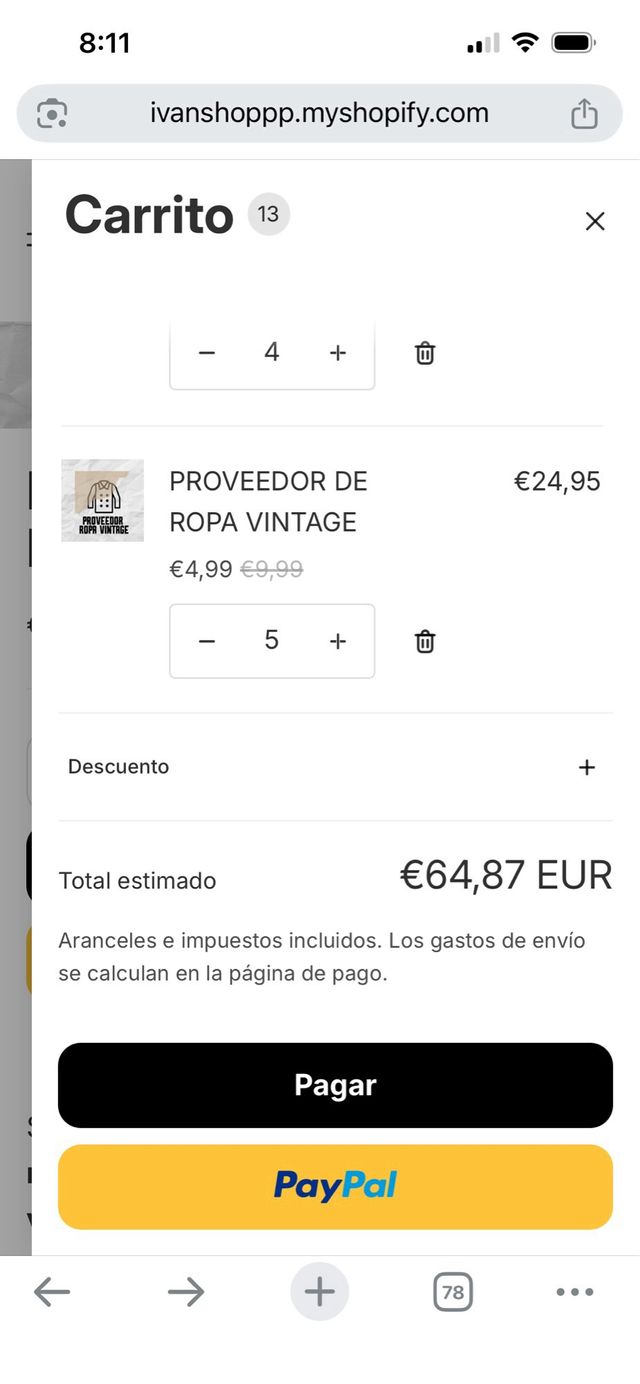640x1384 pixels.
Task: Share the page from the address bar
Action: [584, 113]
